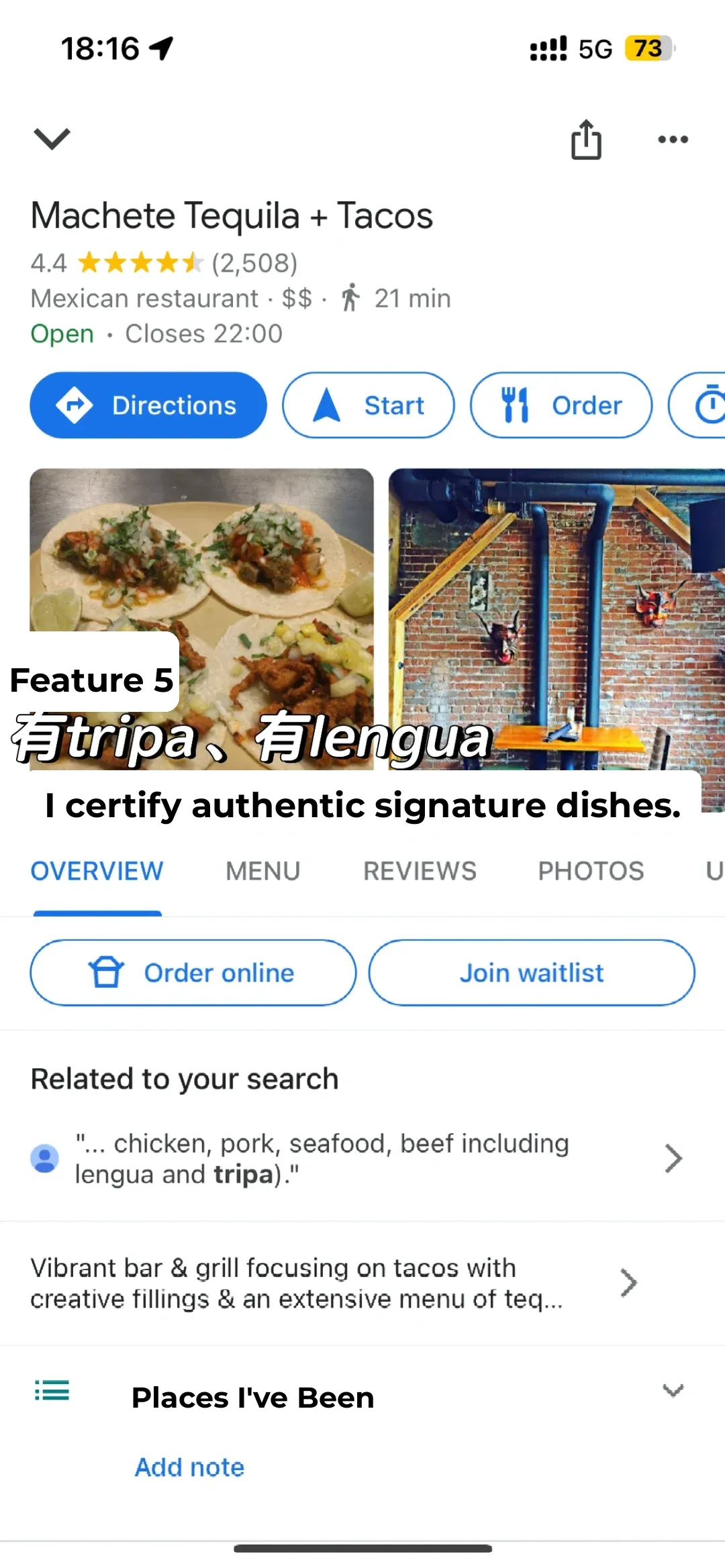Collapse the place sheet with top chevron

pos(52,140)
